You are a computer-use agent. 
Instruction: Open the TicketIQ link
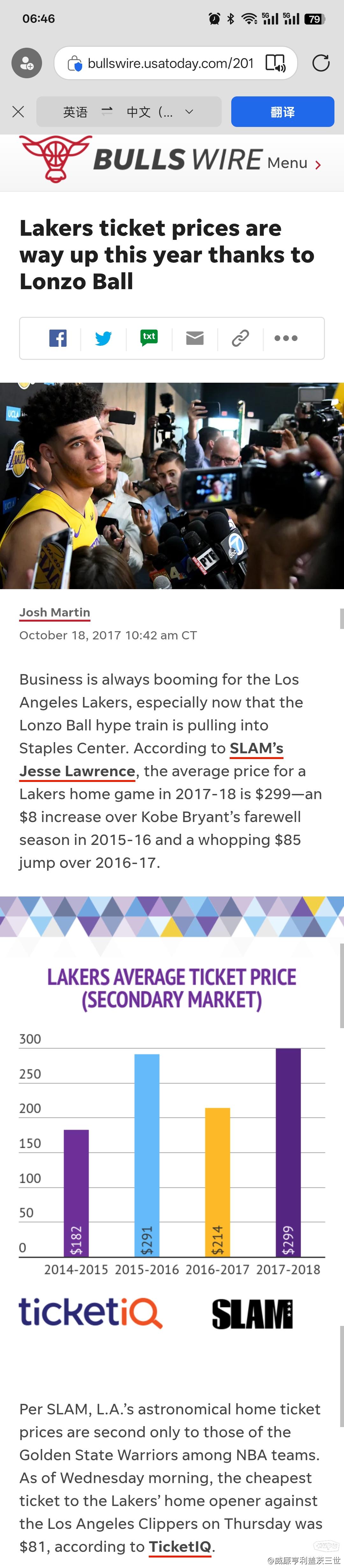coord(180,1546)
